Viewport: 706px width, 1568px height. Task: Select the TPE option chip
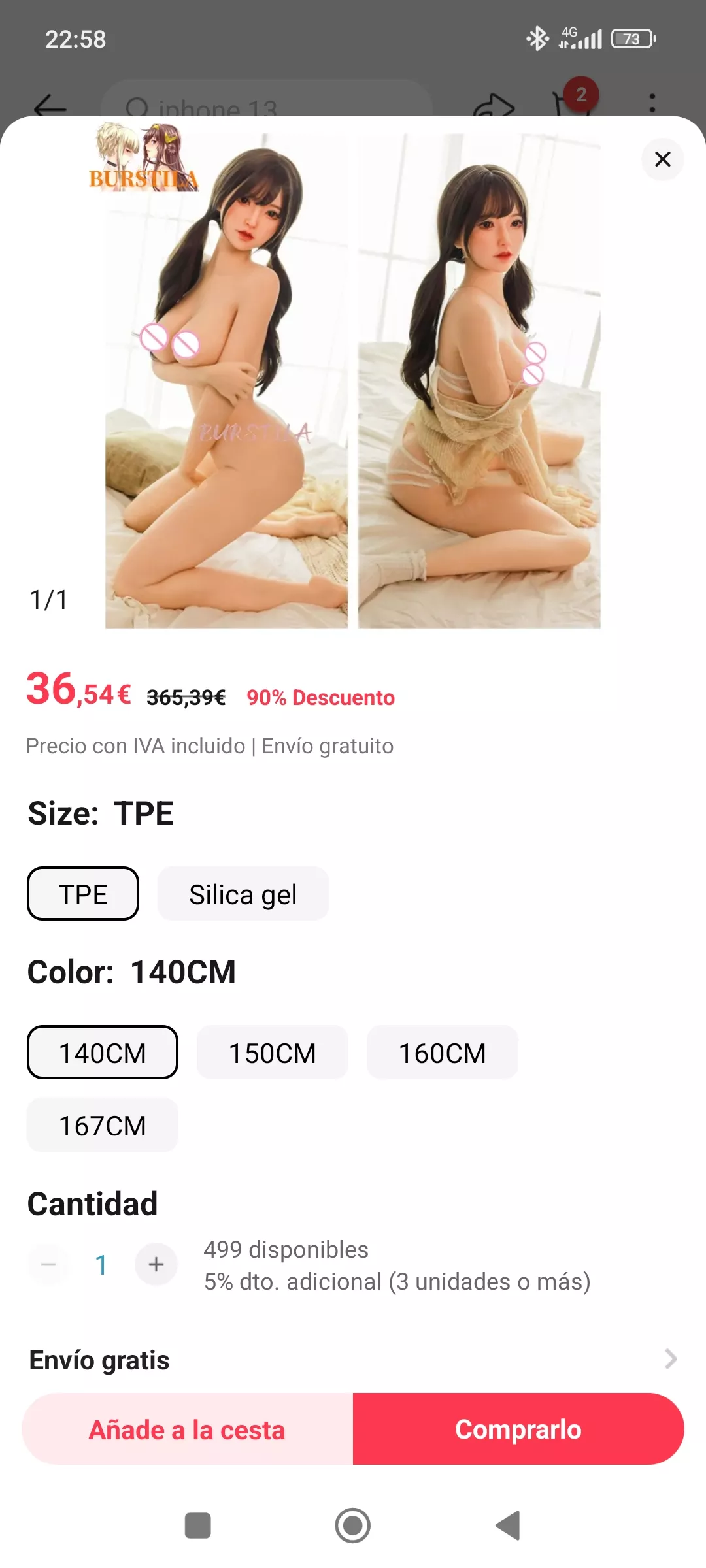(82, 893)
